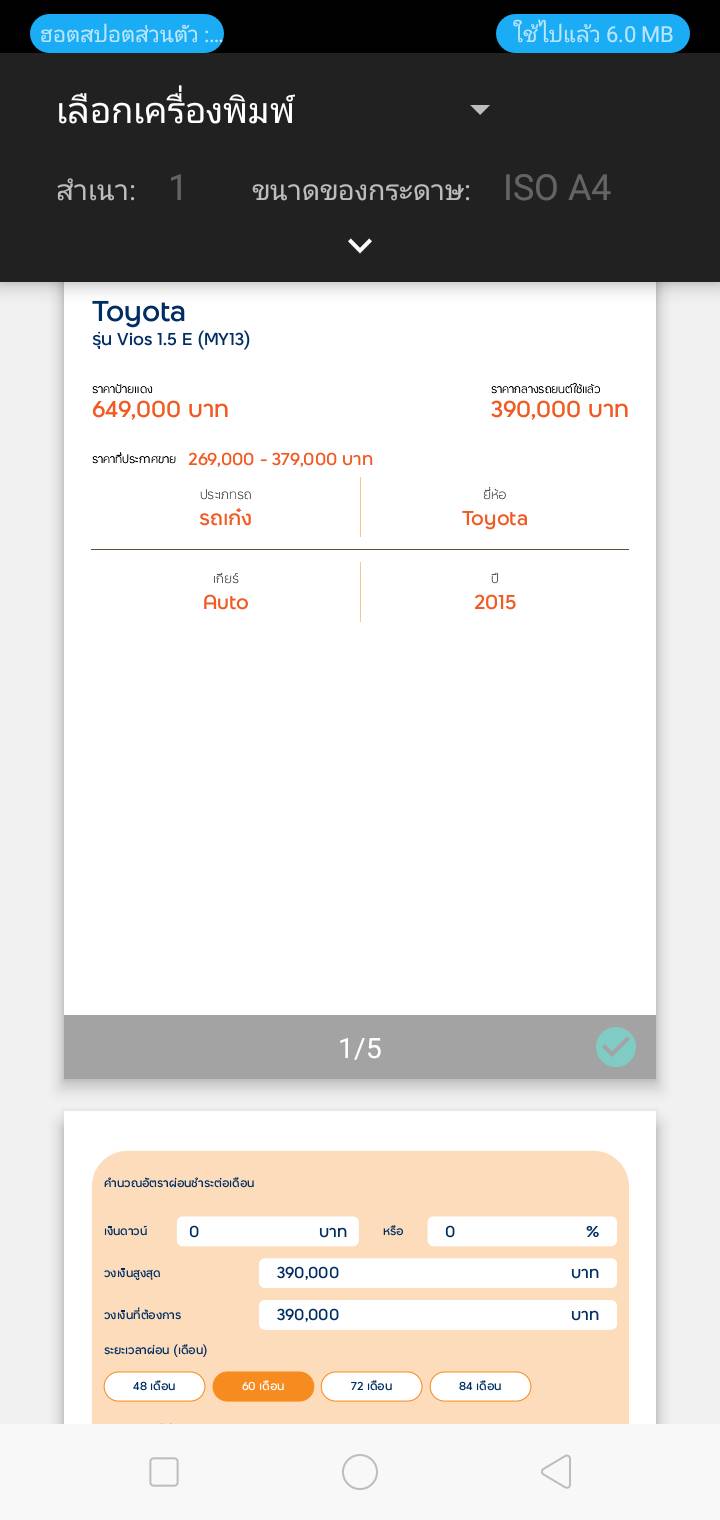This screenshot has height=1520, width=720.
Task: Expand the print options chevron
Action: [360, 245]
